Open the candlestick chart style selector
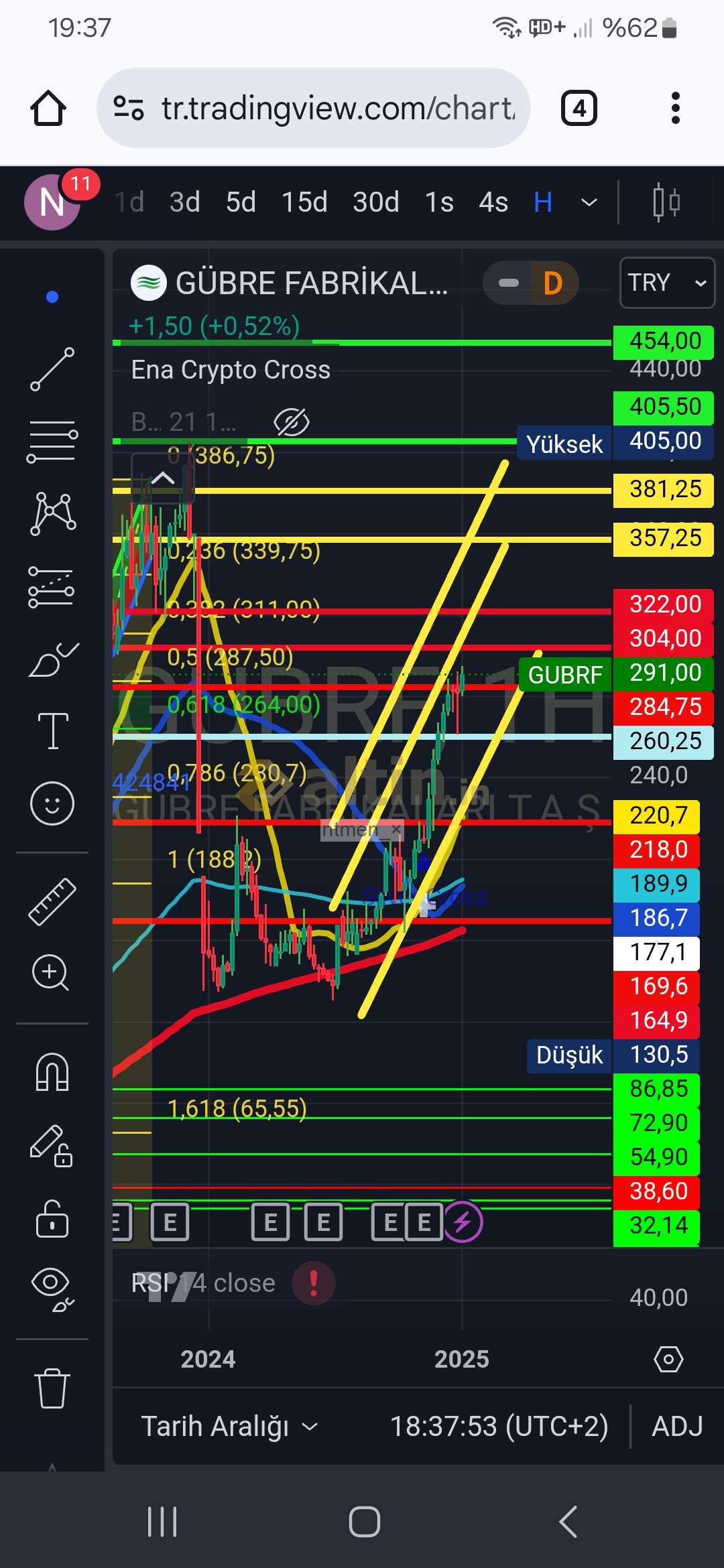Viewport: 724px width, 1568px height. coord(666,202)
